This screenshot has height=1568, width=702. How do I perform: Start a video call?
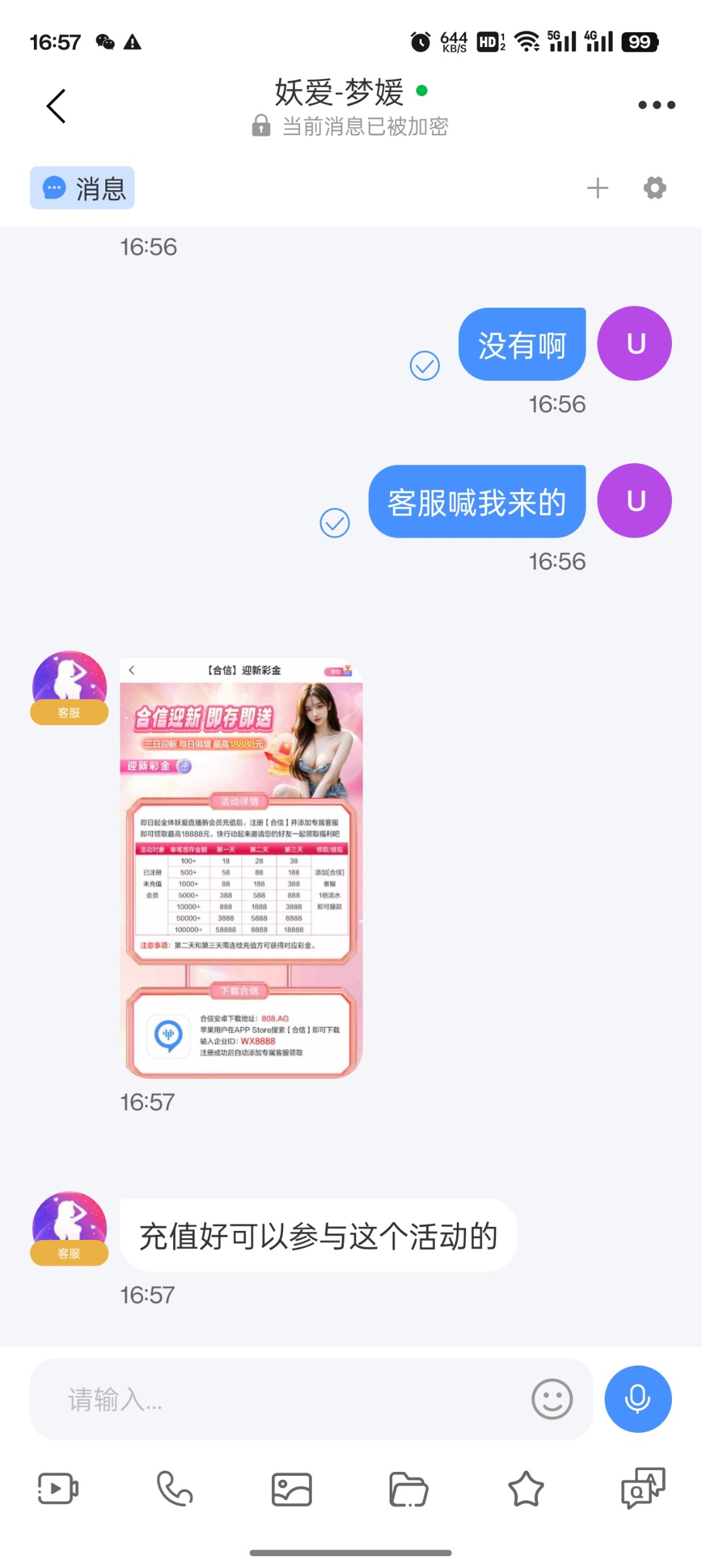click(x=58, y=1489)
